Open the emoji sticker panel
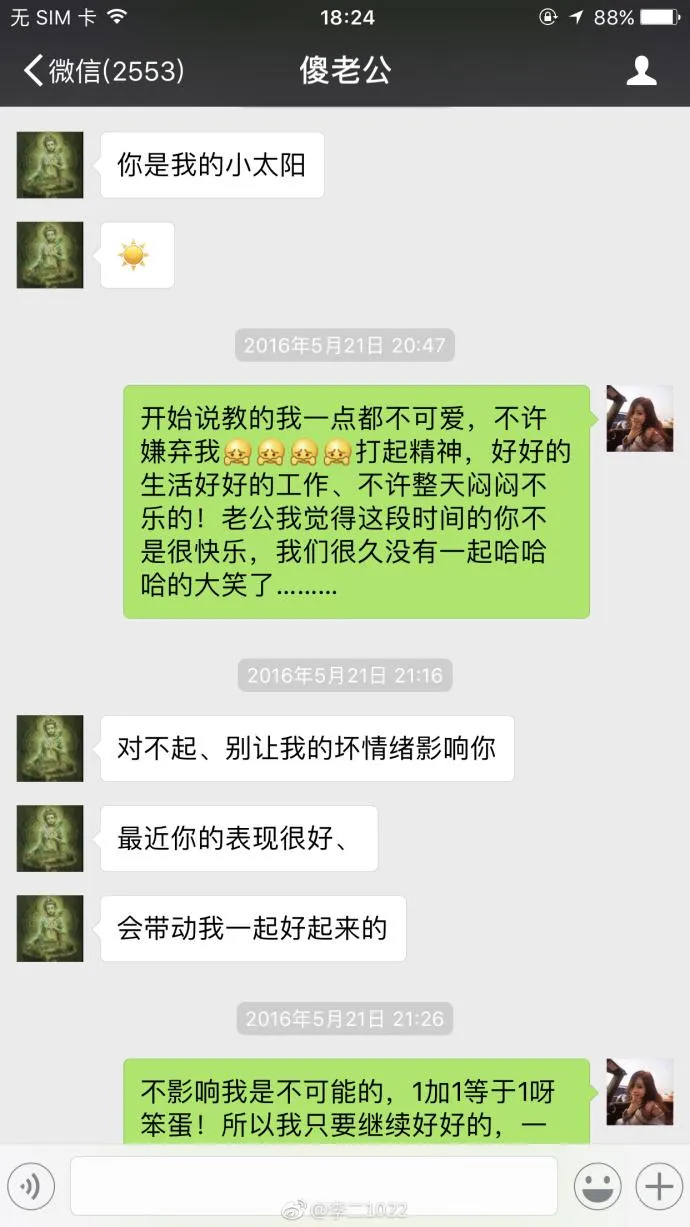 597,1187
